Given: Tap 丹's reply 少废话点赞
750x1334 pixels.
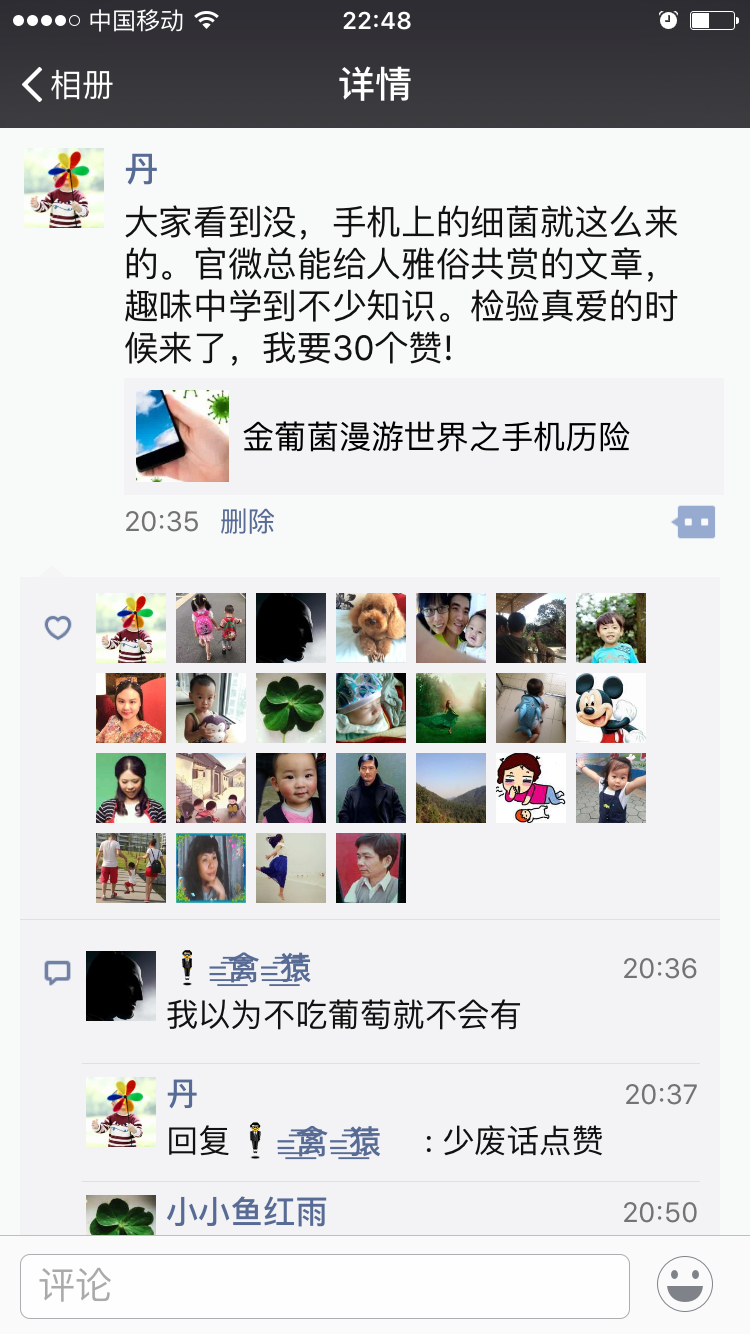Looking at the screenshot, I should [x=521, y=1141].
